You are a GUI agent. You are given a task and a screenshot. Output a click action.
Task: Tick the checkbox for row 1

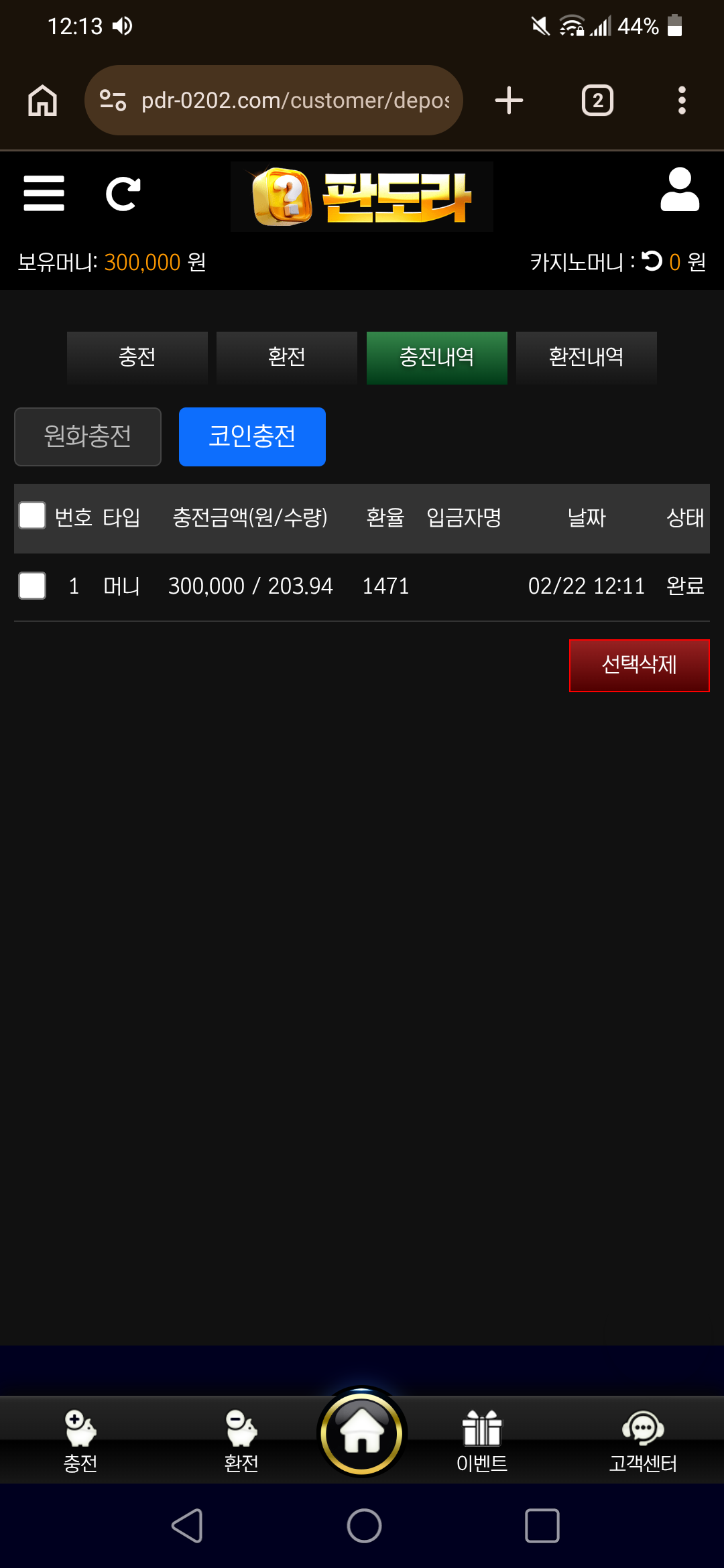click(x=32, y=586)
